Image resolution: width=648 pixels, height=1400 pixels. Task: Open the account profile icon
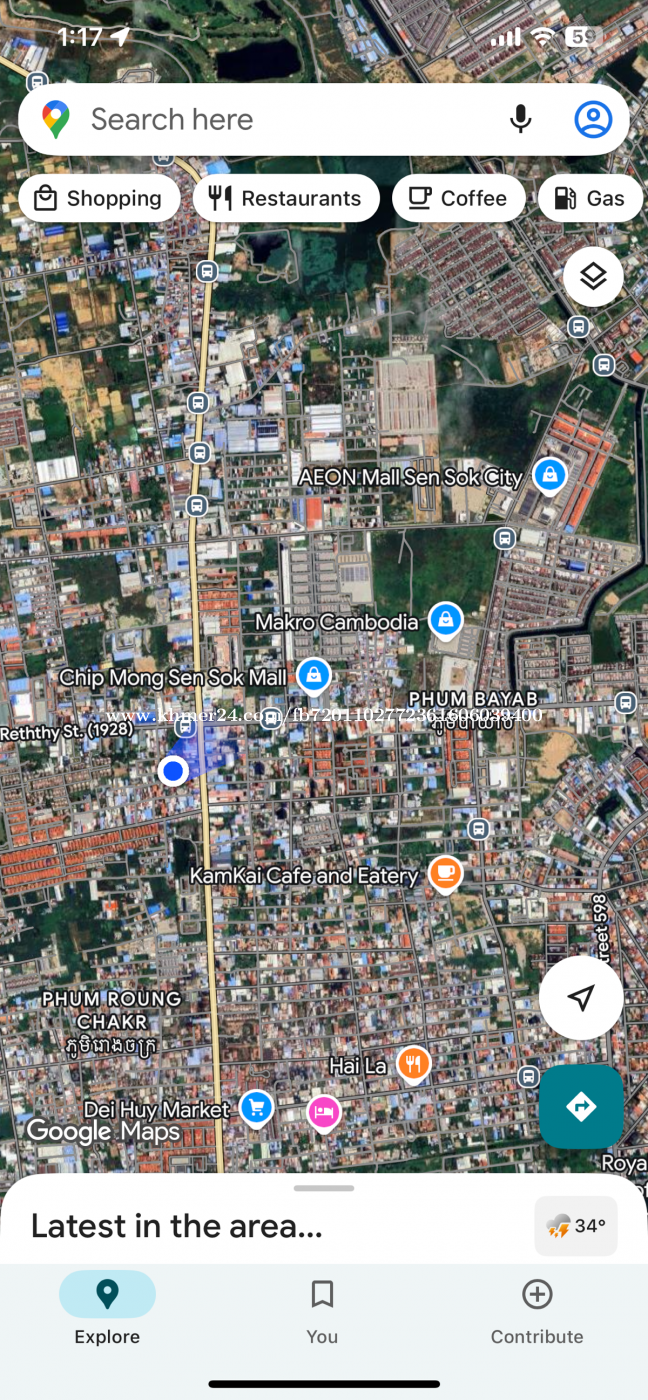[x=593, y=120]
